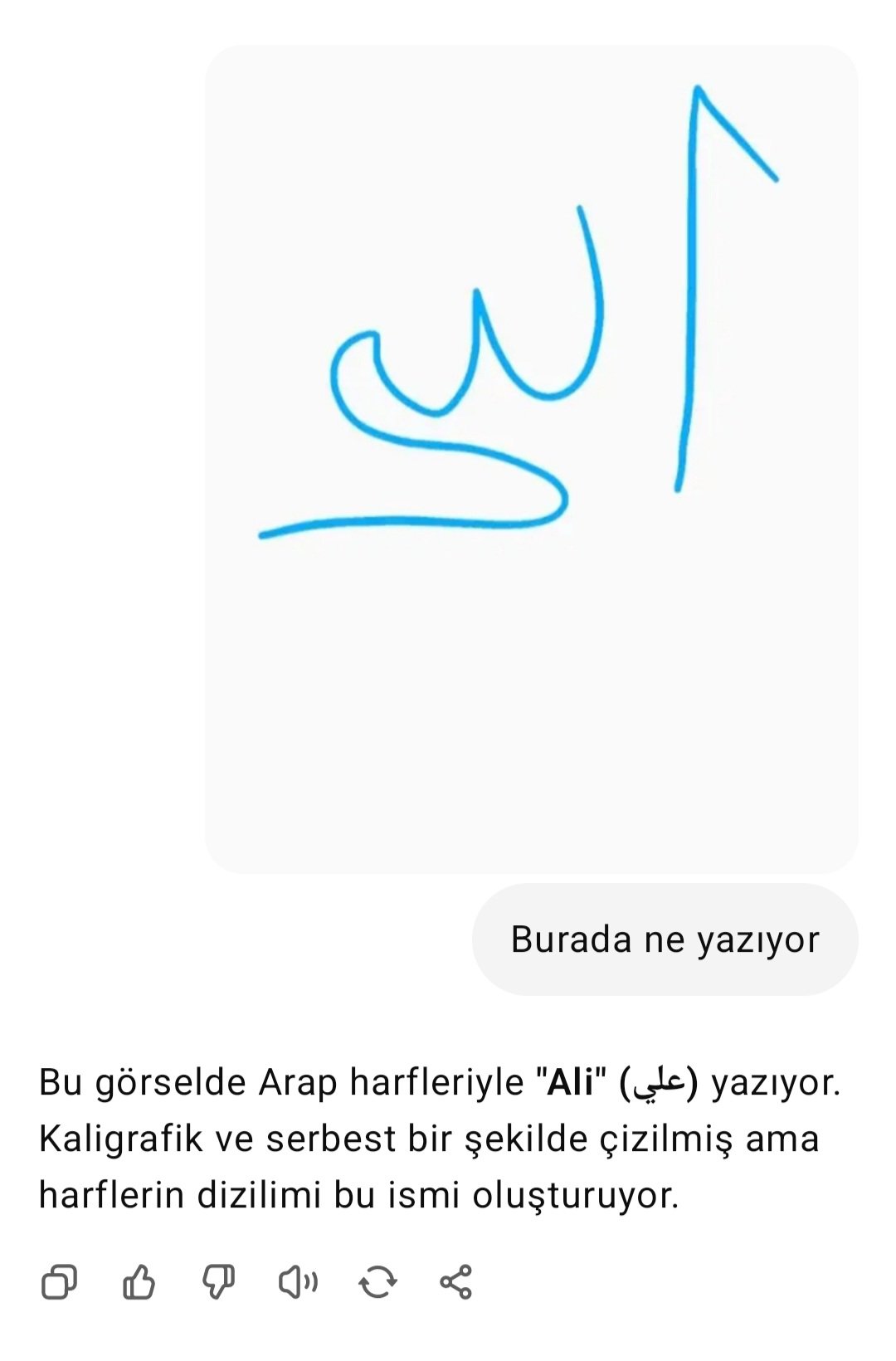Open the sent handwriting image
896x1361 pixels.
tap(531, 458)
